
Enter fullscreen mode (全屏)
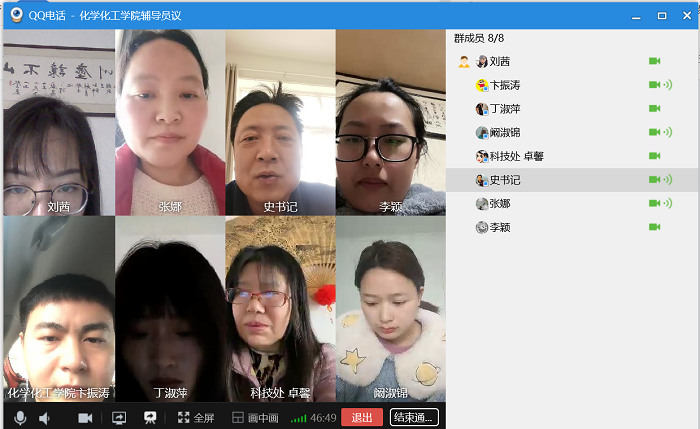pyautogui.click(x=195, y=418)
